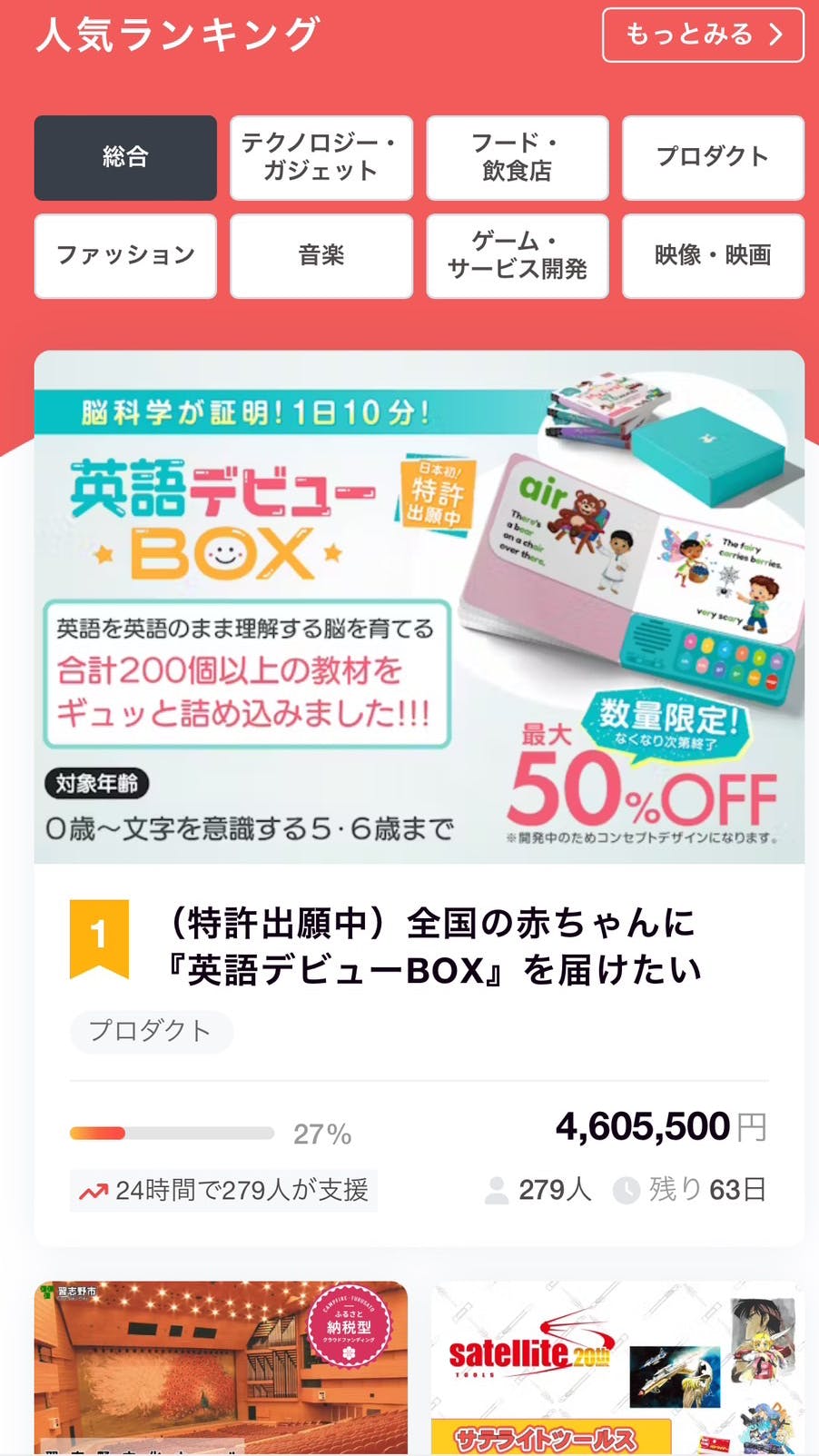The height and width of the screenshot is (1456, 819).
Task: Show the フード・飲食店 ranking
Action: 517,157
